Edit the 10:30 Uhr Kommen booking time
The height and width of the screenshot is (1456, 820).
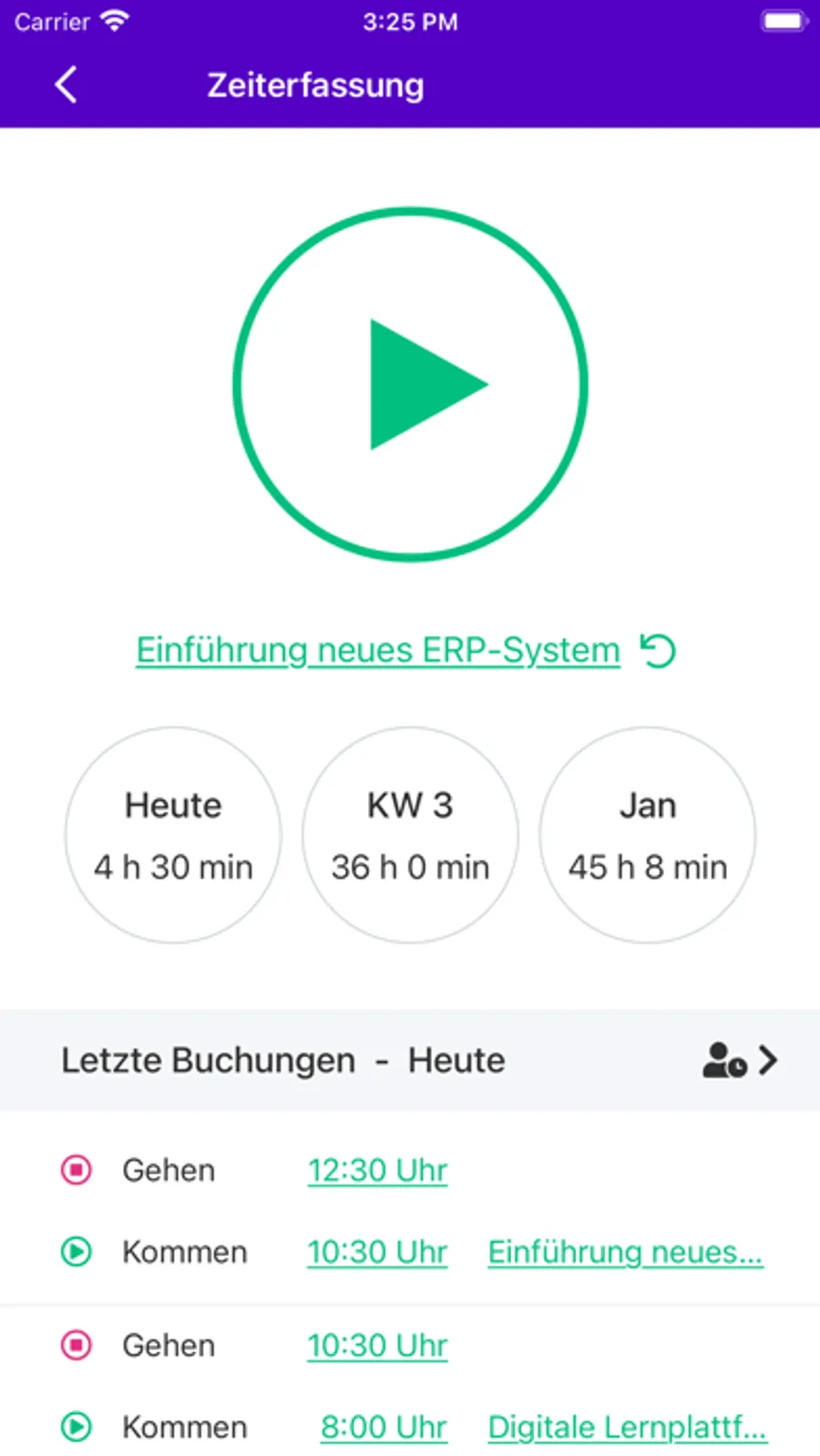[377, 1252]
